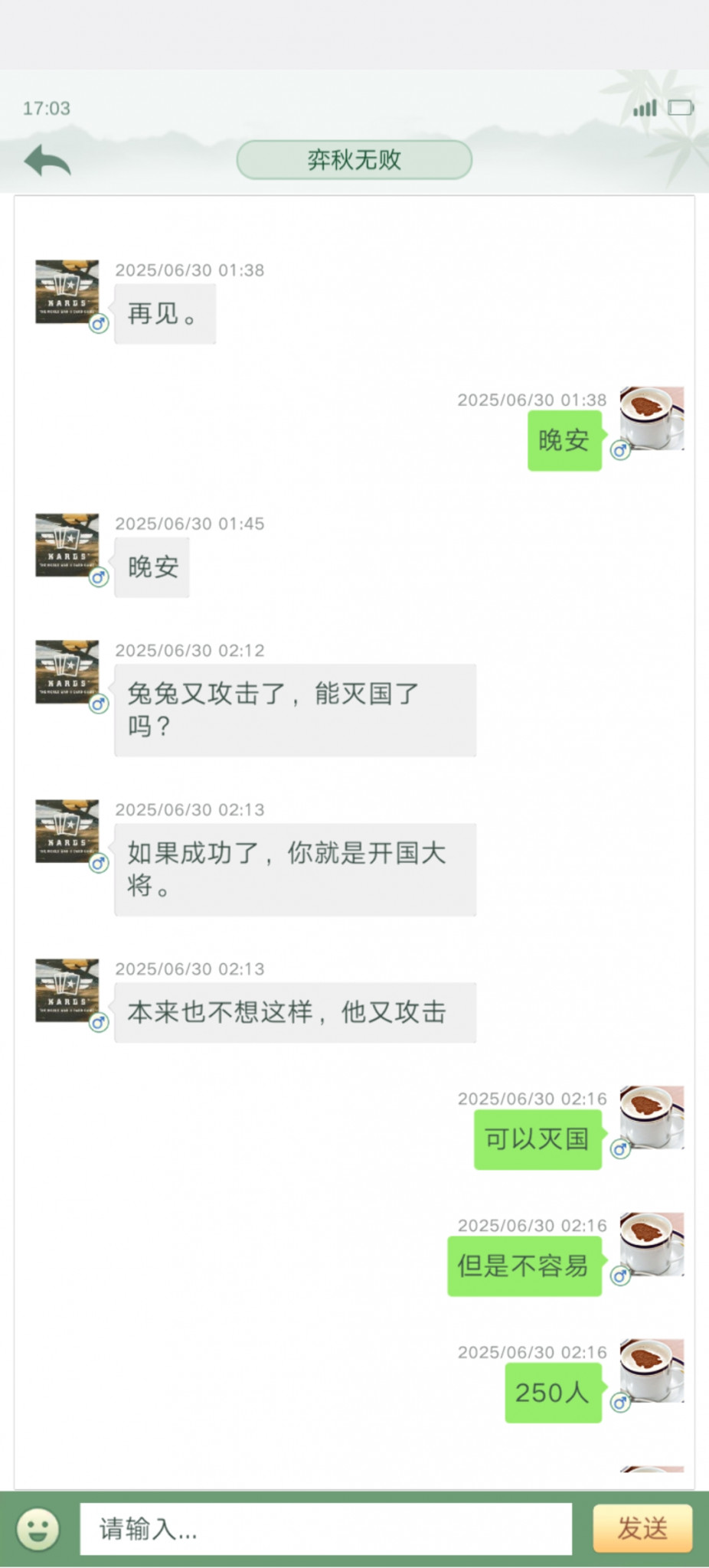Send the message with 发送
Screen dimensions: 709x1568
(642, 1528)
